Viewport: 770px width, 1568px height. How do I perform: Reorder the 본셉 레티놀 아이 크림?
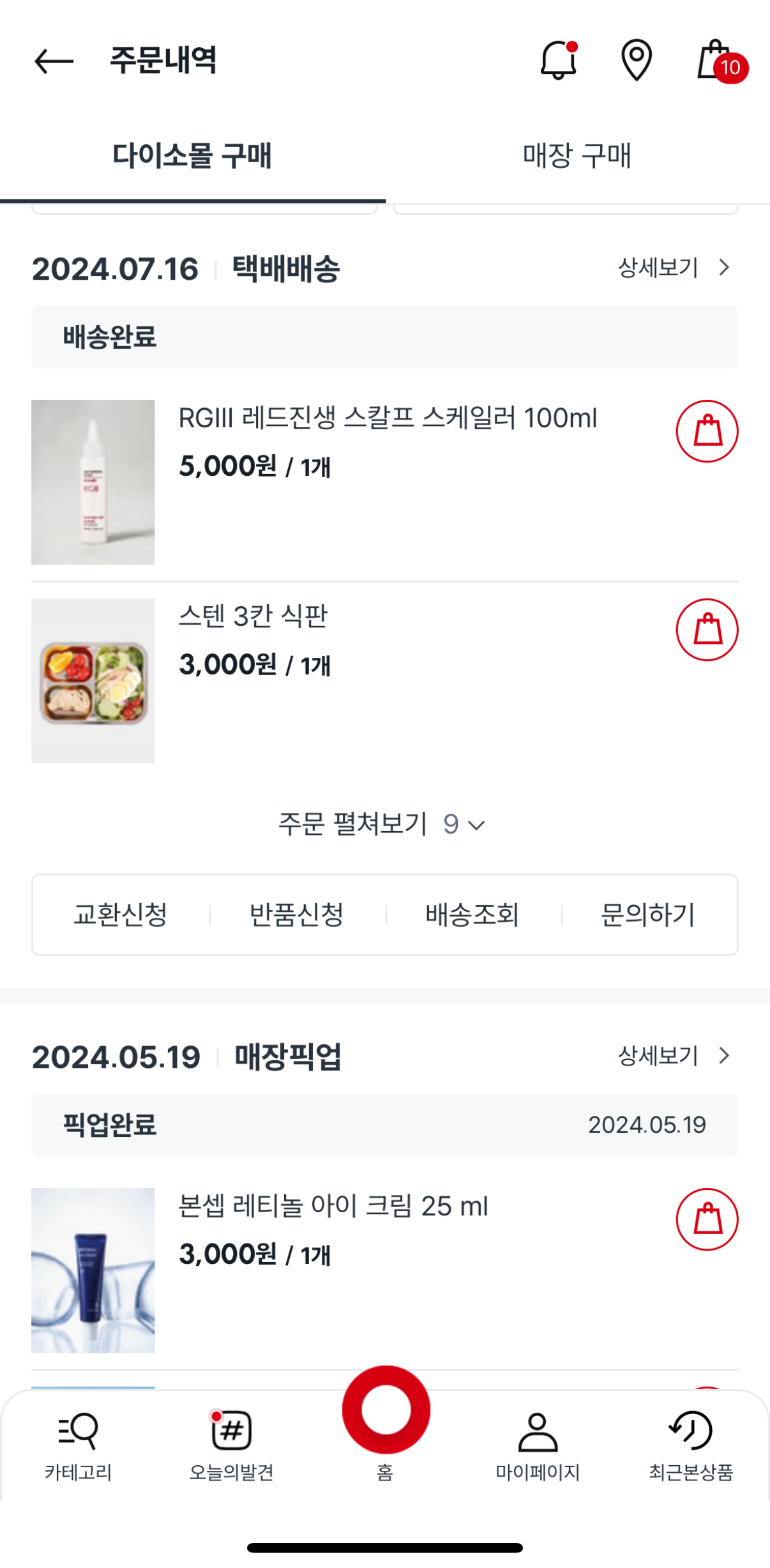coord(706,1219)
